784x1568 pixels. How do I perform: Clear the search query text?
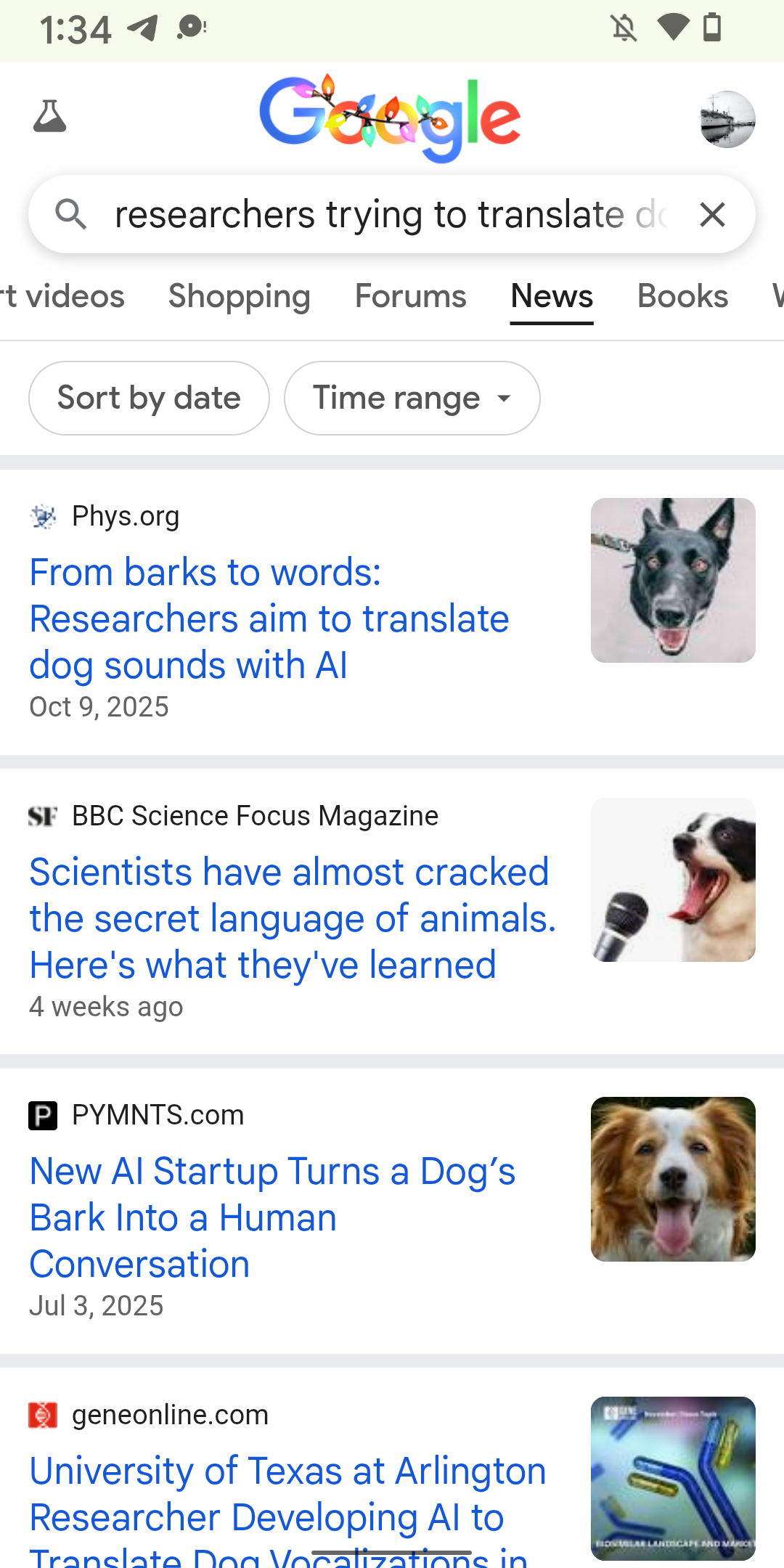(712, 215)
